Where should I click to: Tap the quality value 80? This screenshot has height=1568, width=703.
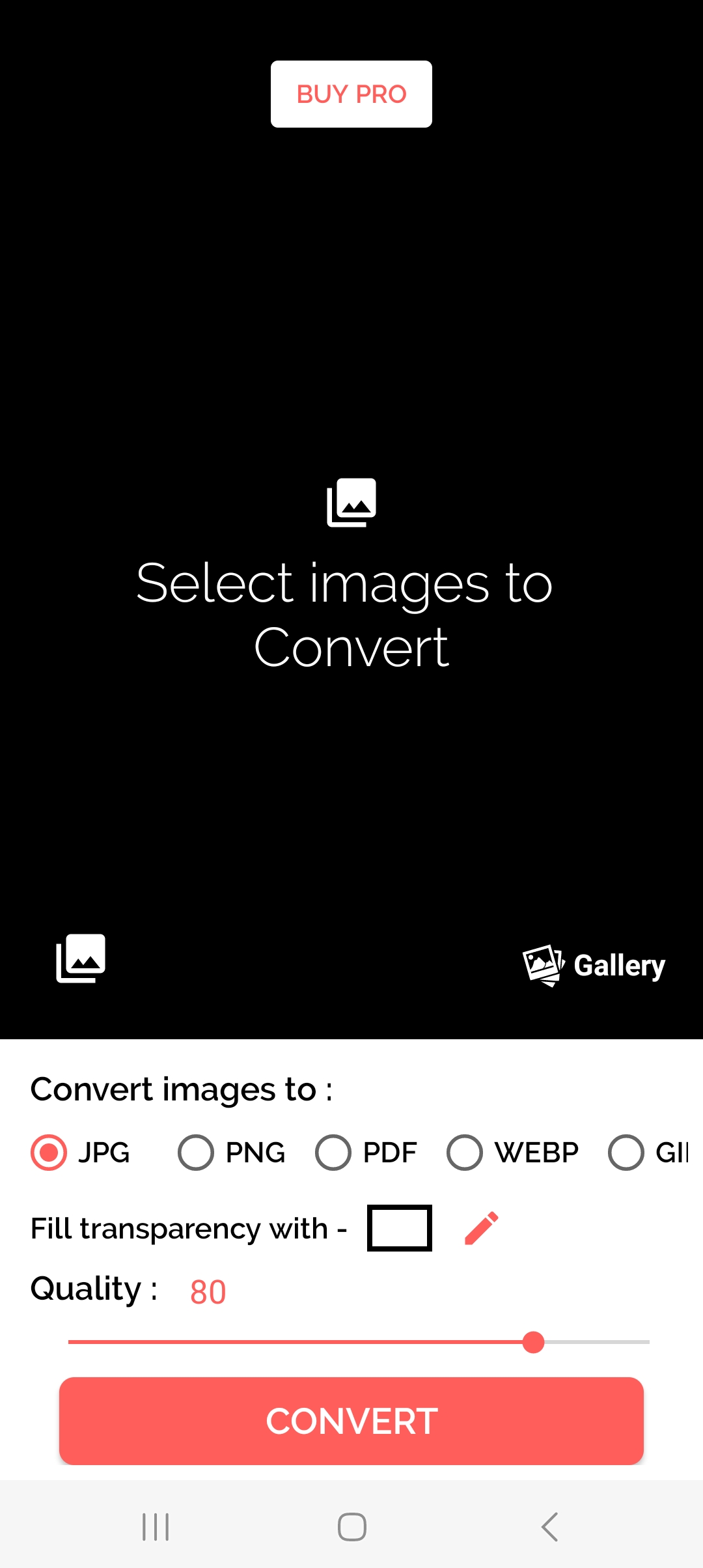208,1291
